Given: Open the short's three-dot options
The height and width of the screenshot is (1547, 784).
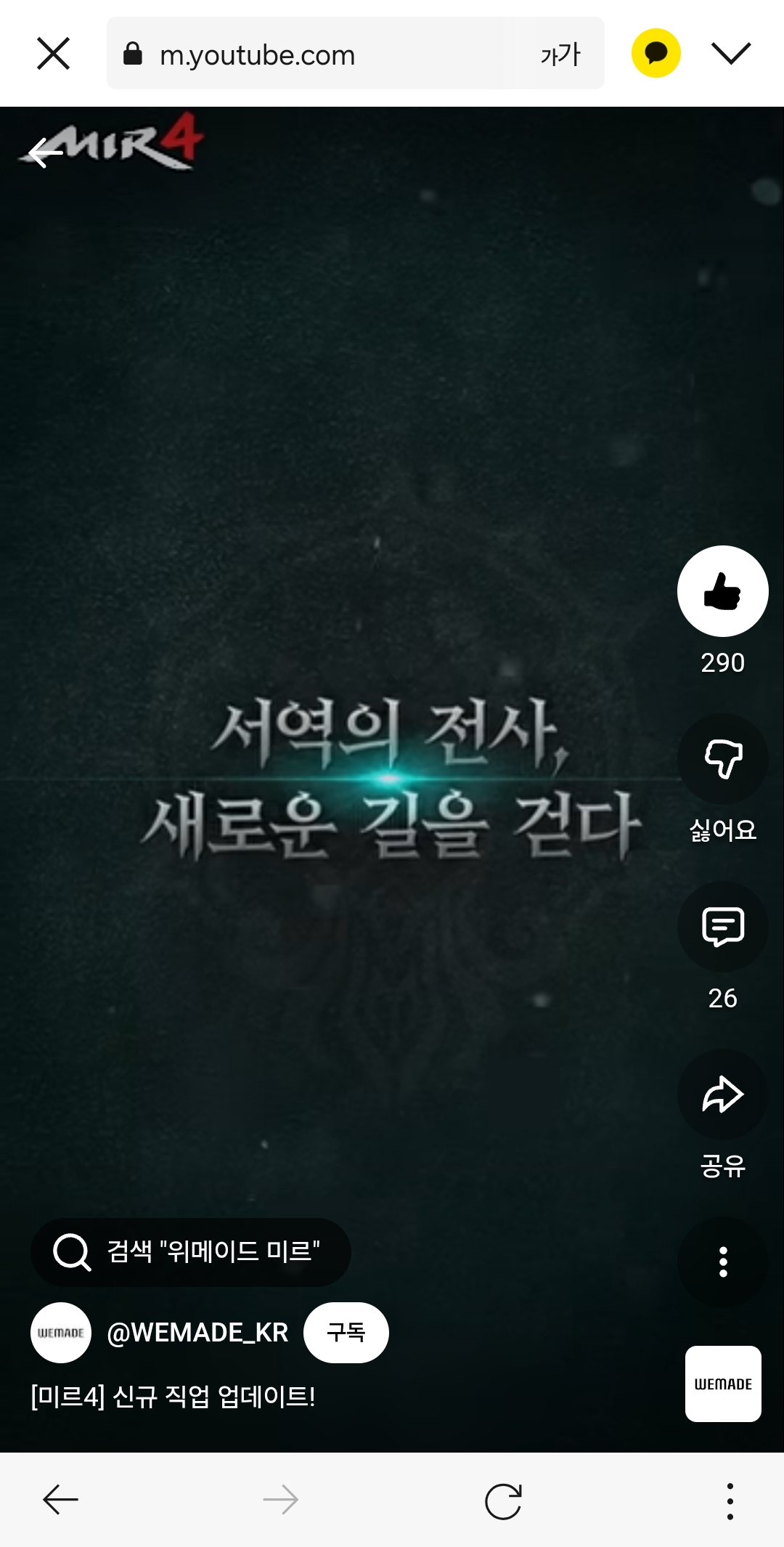Looking at the screenshot, I should point(722,1262).
